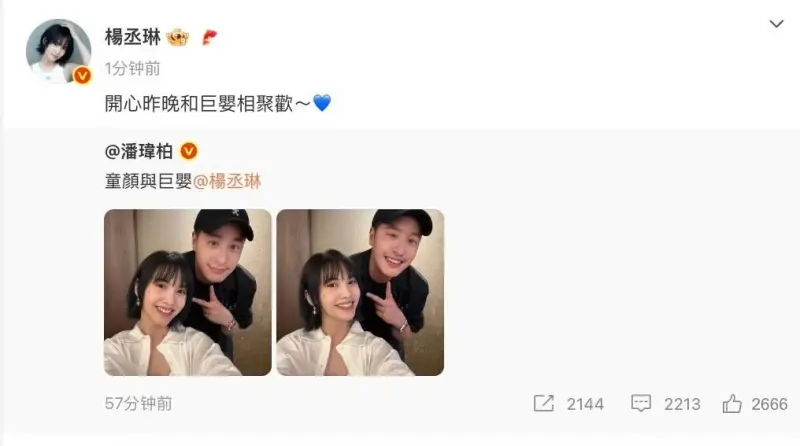Like the post with 2666 likes
This screenshot has height=446, width=800.
pyautogui.click(x=755, y=403)
